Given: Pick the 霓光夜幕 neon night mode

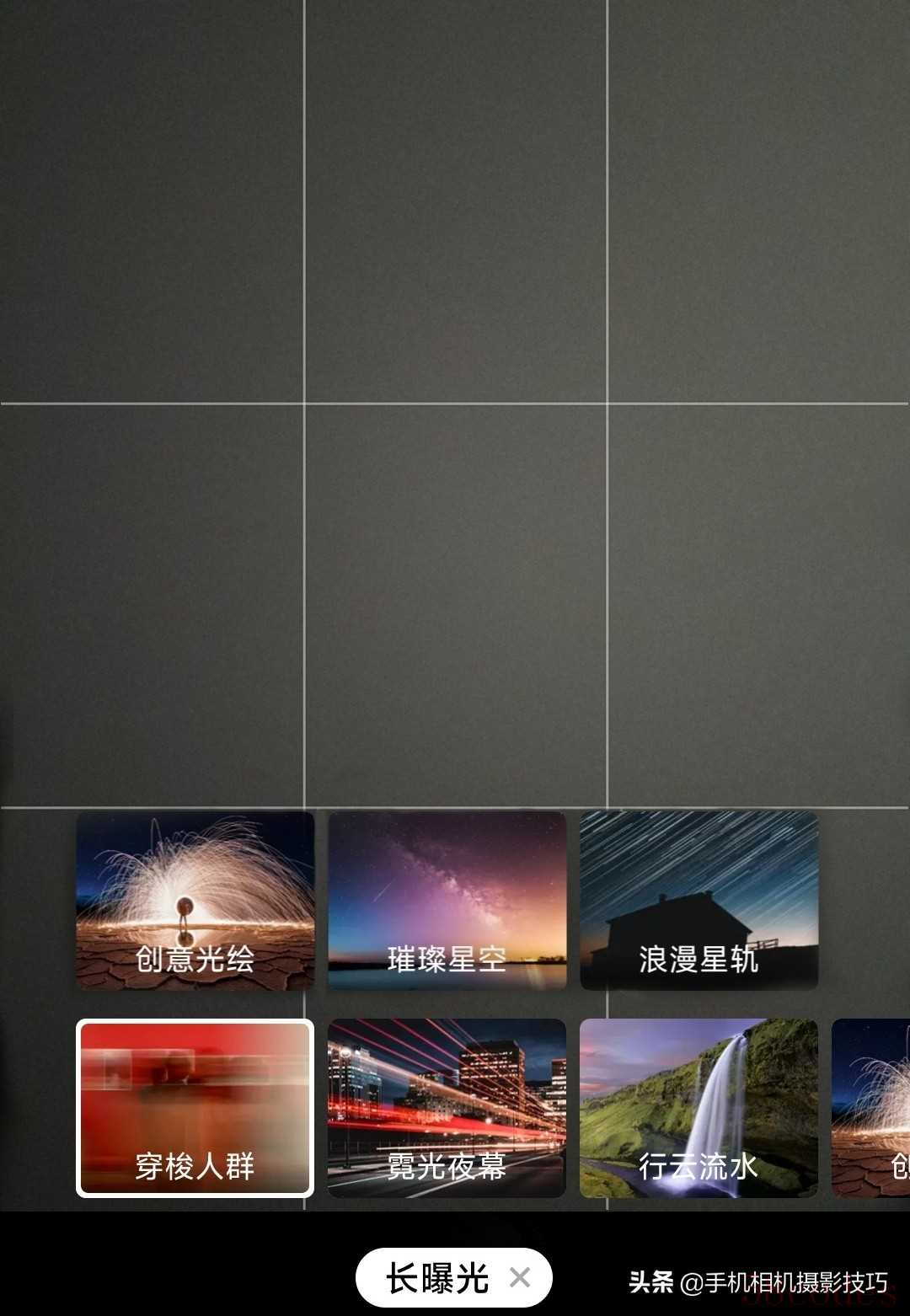Looking at the screenshot, I should click(447, 1108).
